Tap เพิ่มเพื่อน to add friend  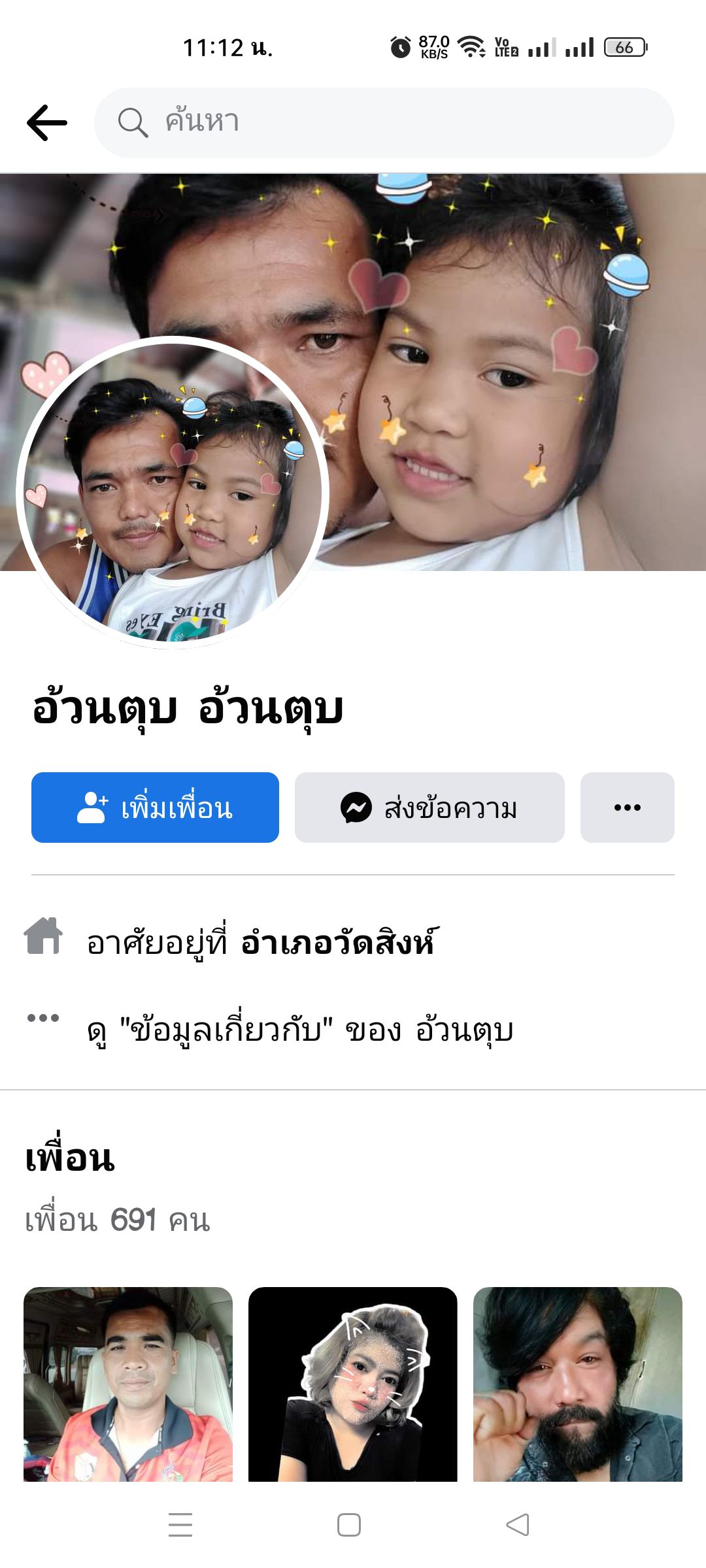pyautogui.click(x=156, y=808)
